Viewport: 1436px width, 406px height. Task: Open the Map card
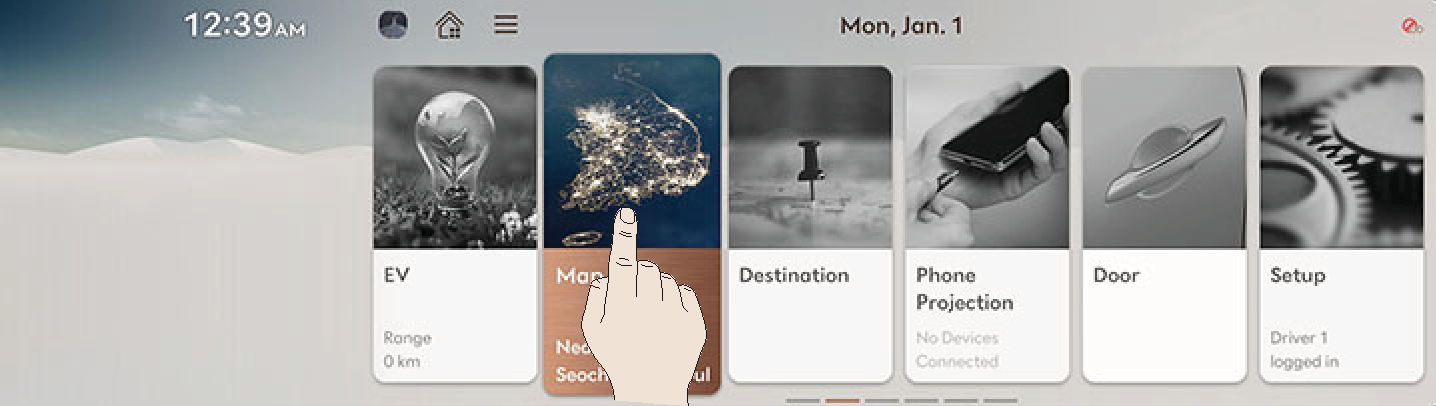[x=631, y=150]
